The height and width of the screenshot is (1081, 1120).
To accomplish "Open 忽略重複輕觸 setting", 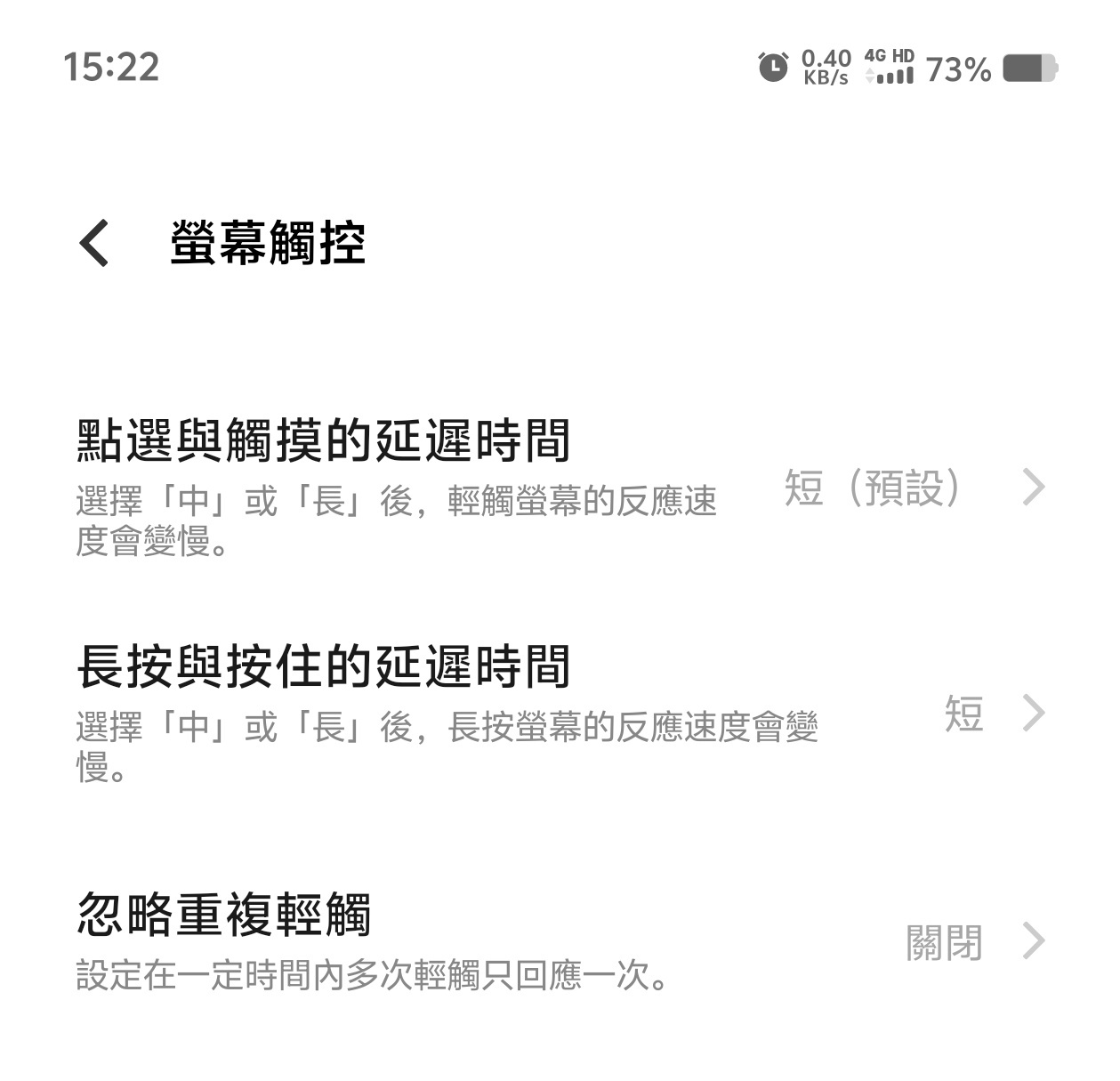I will pyautogui.click(x=559, y=940).
